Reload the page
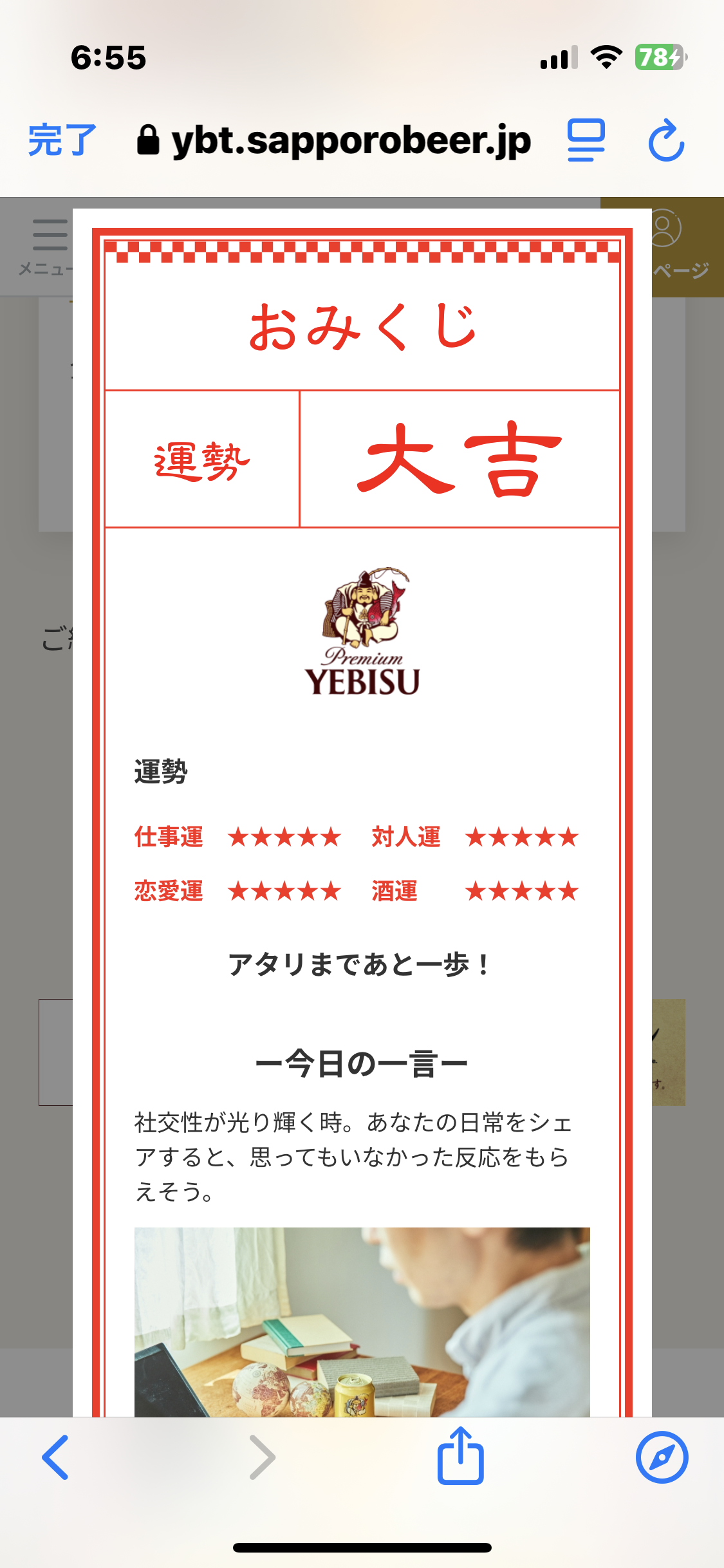This screenshot has width=724, height=1568. point(666,140)
